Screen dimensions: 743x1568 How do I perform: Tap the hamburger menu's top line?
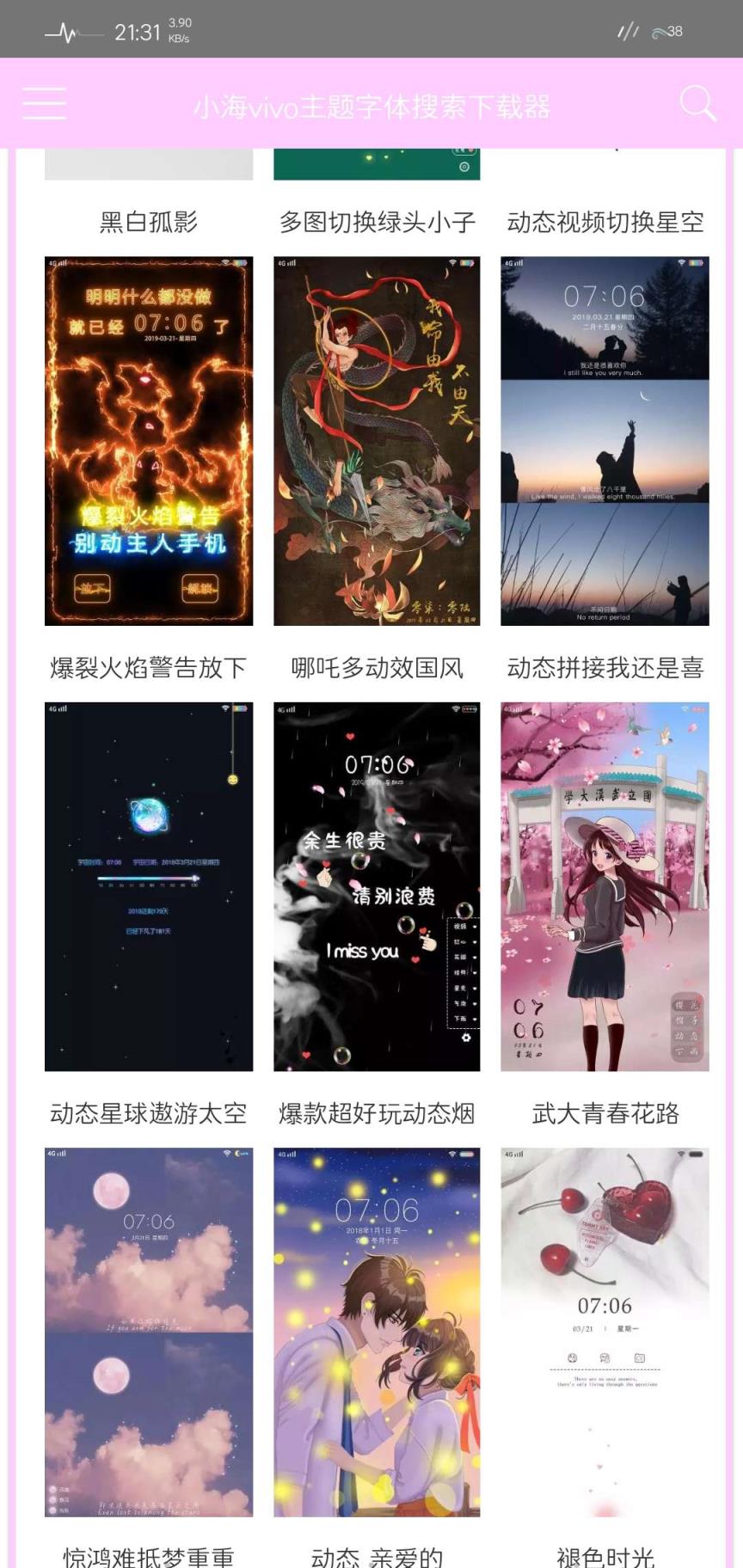click(43, 89)
